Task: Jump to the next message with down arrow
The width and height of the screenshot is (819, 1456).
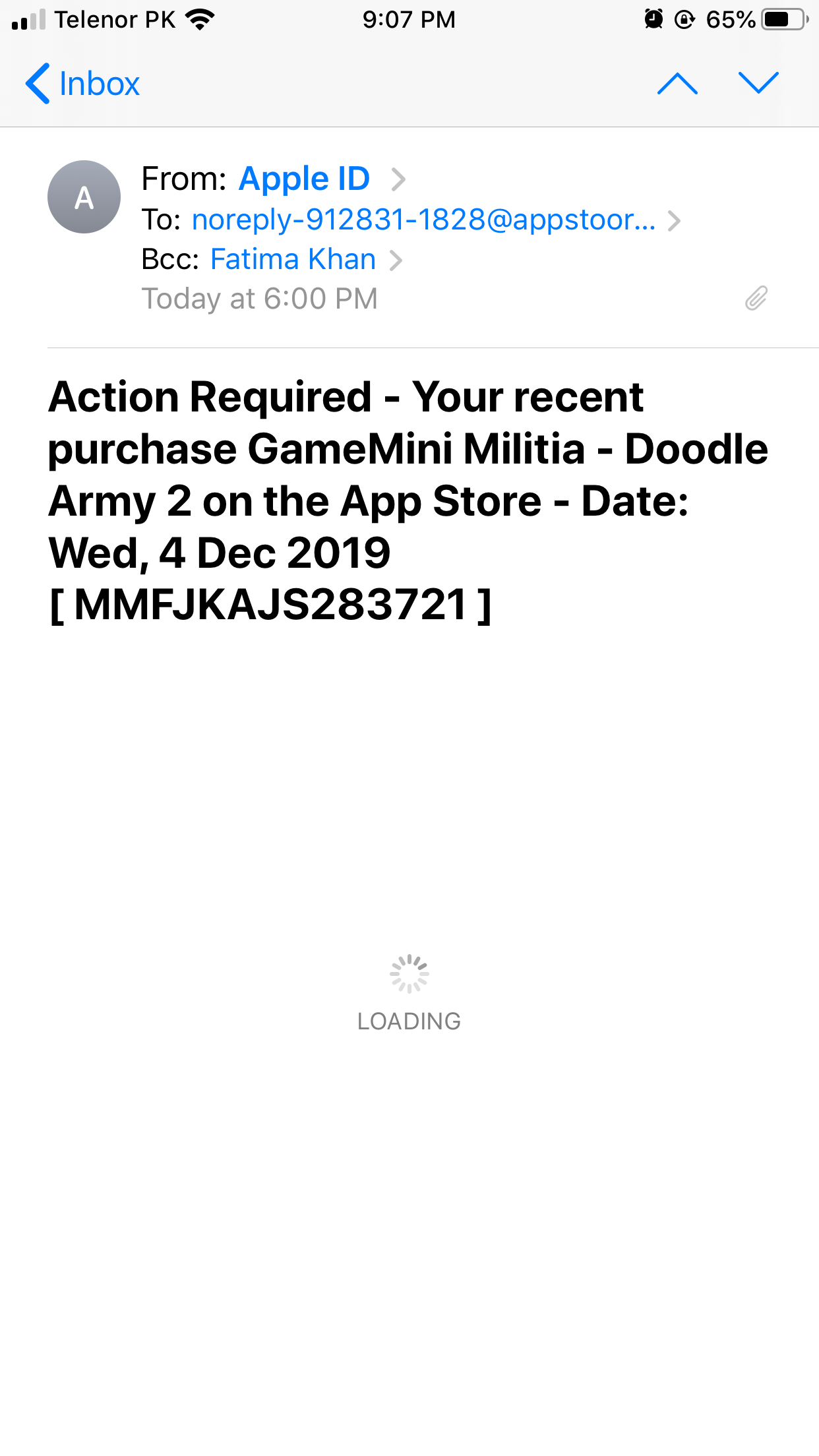Action: tap(758, 84)
